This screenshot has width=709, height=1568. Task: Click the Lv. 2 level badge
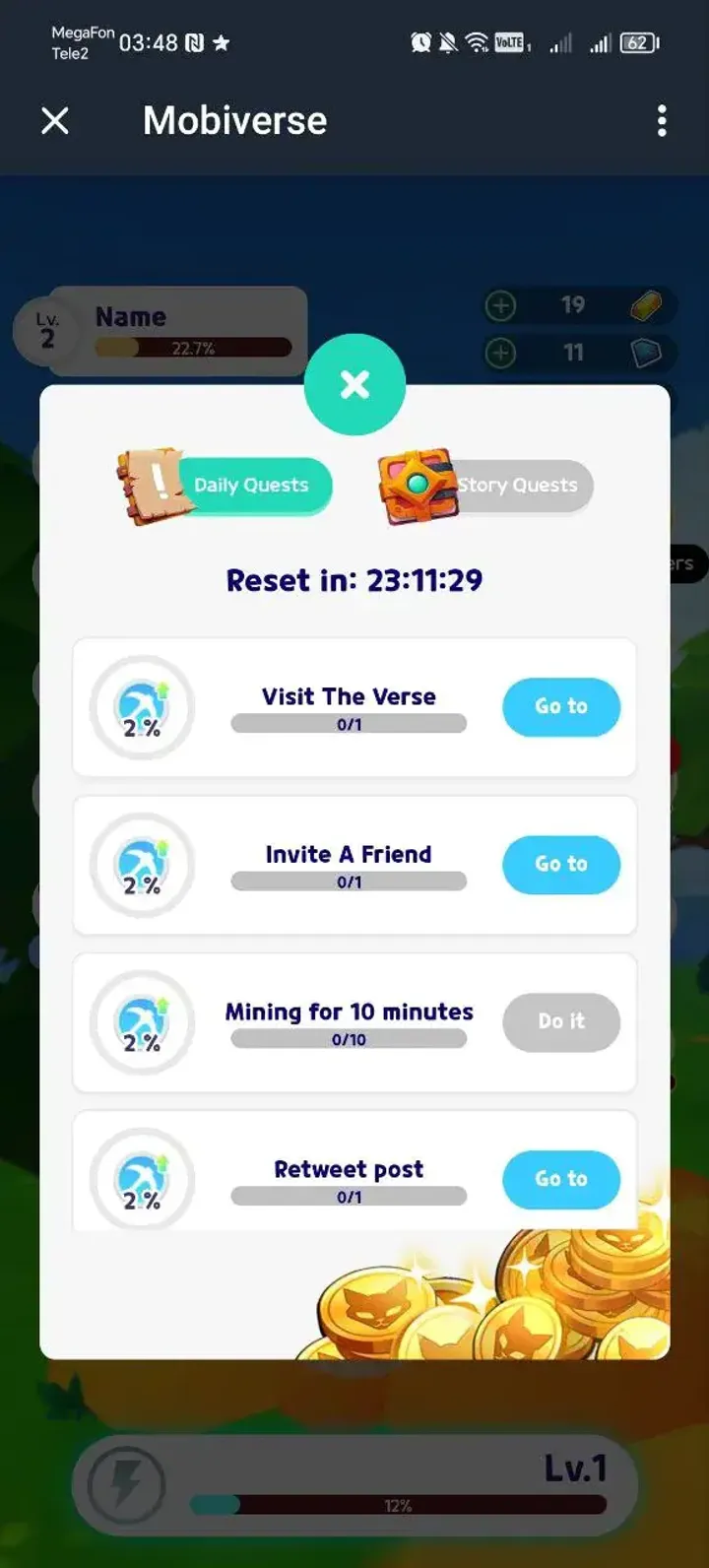coord(47,330)
